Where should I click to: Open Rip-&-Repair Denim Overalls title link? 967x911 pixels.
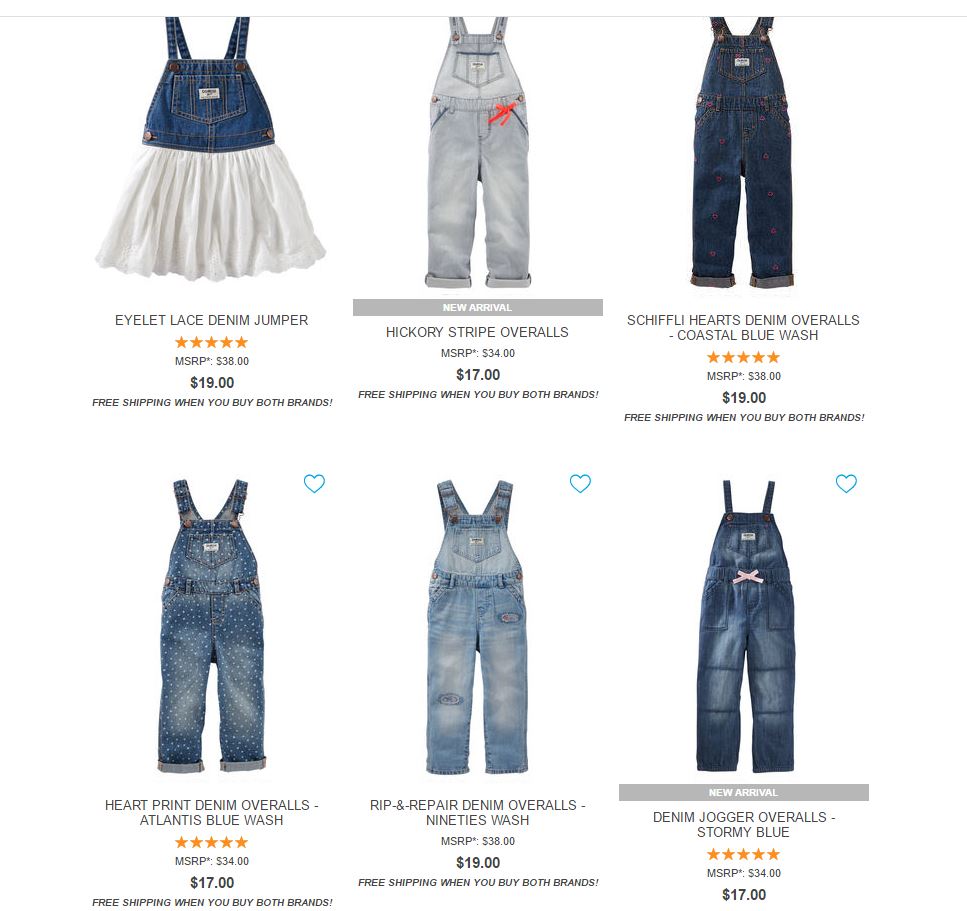click(477, 812)
